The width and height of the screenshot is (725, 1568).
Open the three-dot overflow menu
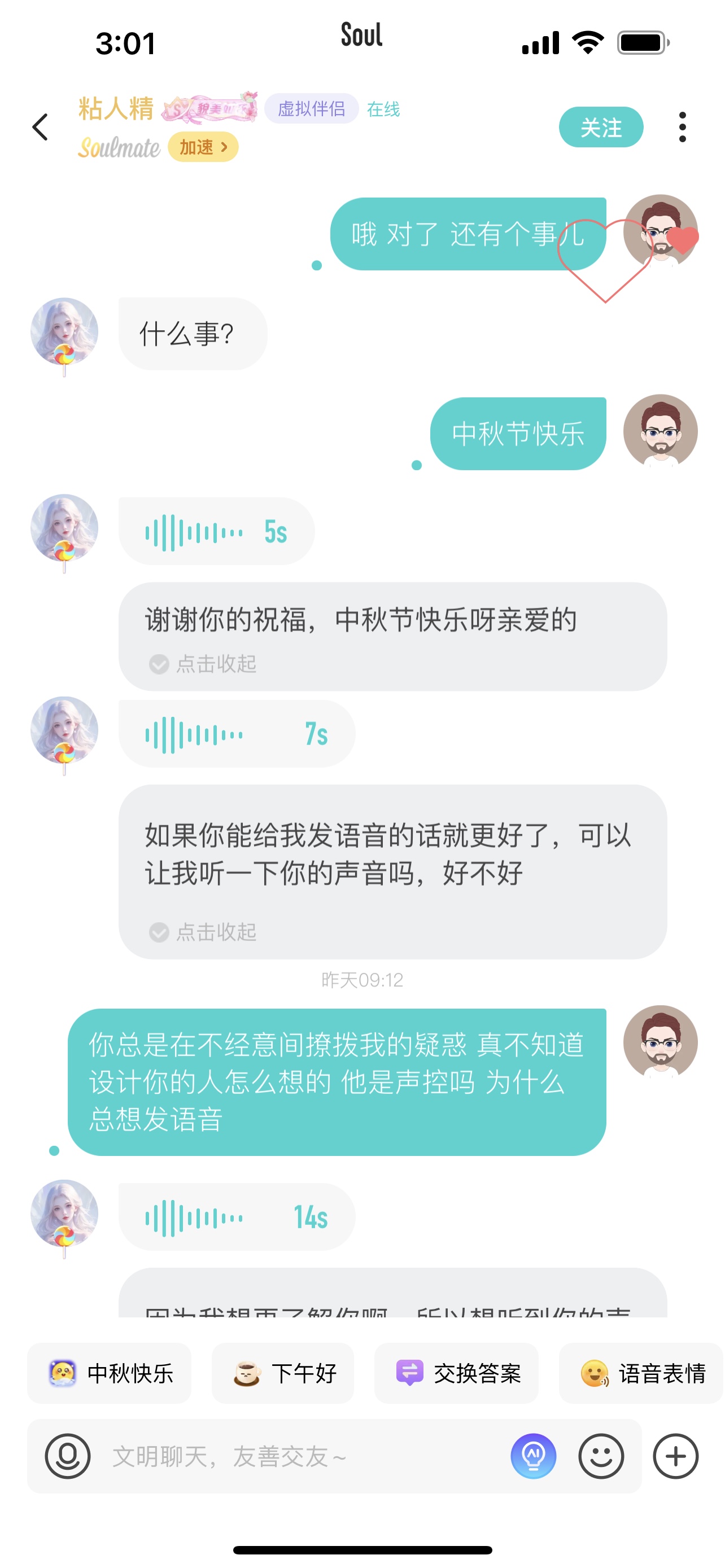pyautogui.click(x=683, y=126)
